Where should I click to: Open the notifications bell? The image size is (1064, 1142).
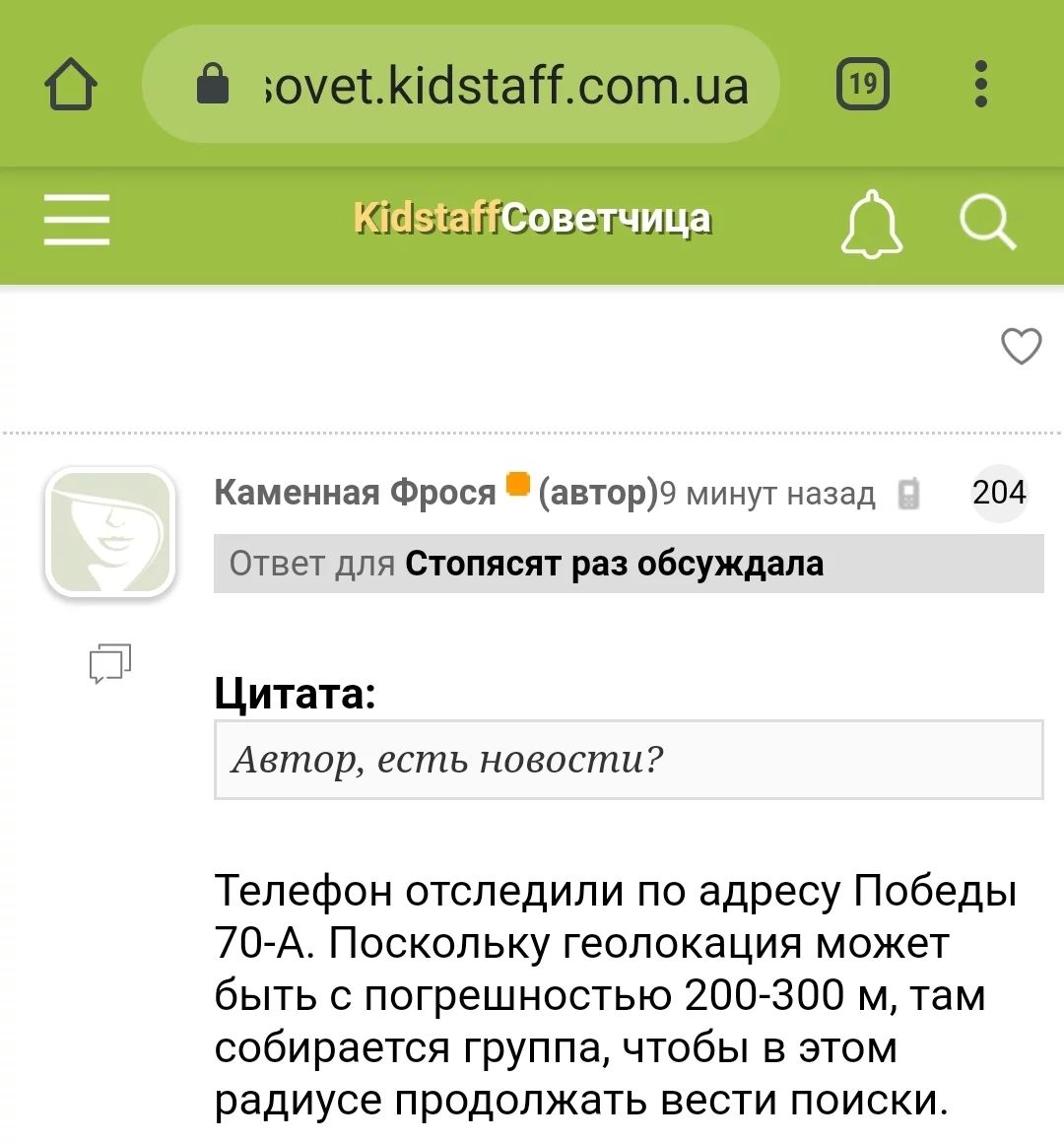[x=871, y=224]
